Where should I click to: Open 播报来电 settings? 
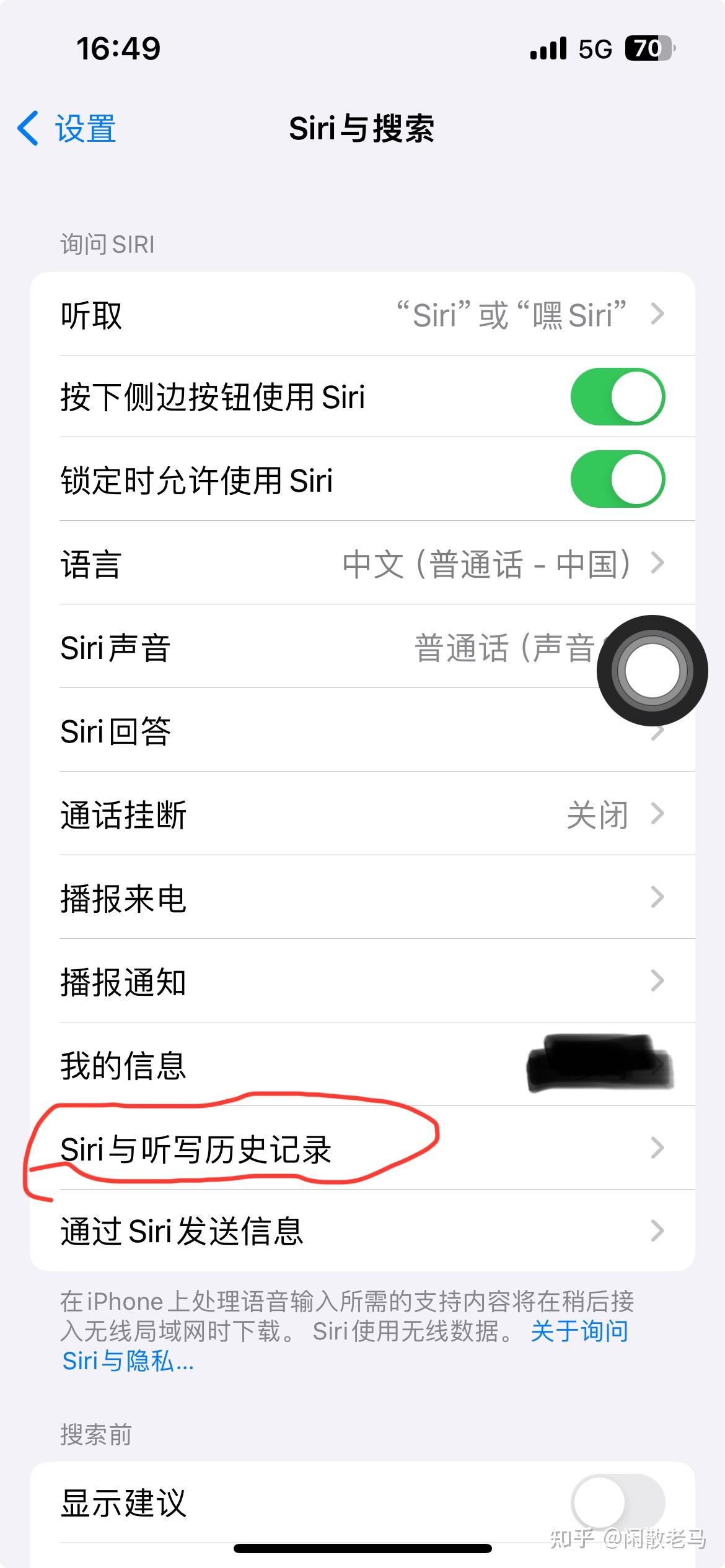tap(362, 898)
